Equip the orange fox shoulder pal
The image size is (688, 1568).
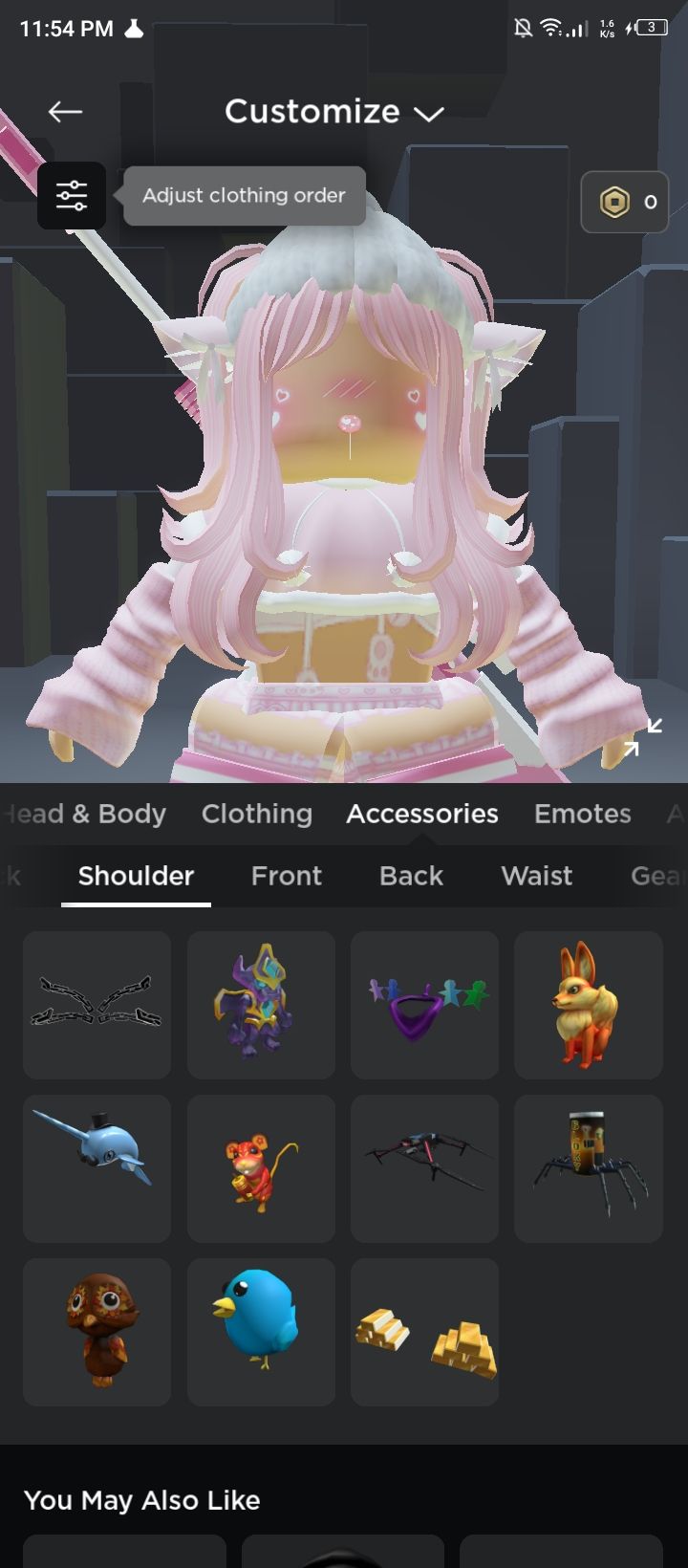588,1005
